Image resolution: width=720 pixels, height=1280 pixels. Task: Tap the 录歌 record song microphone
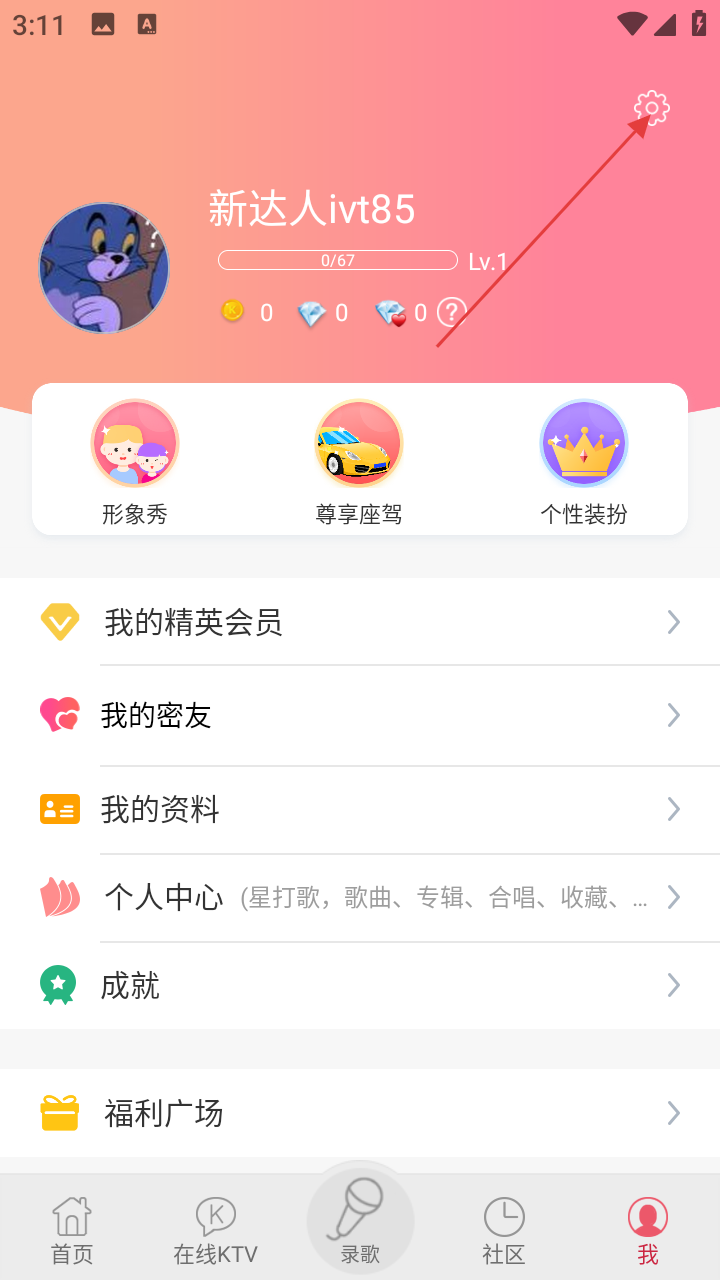click(360, 1218)
